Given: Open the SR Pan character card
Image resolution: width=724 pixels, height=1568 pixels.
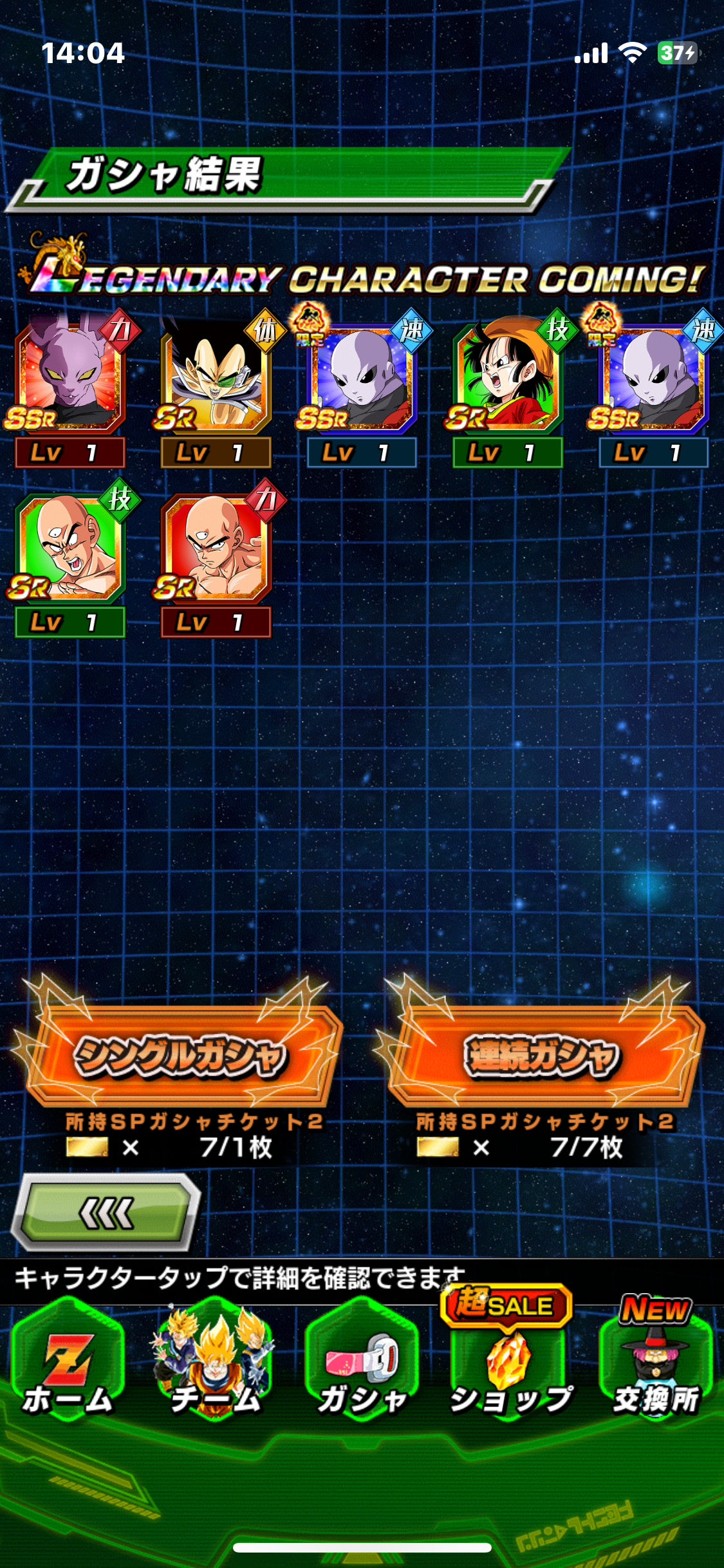Looking at the screenshot, I should 508,378.
